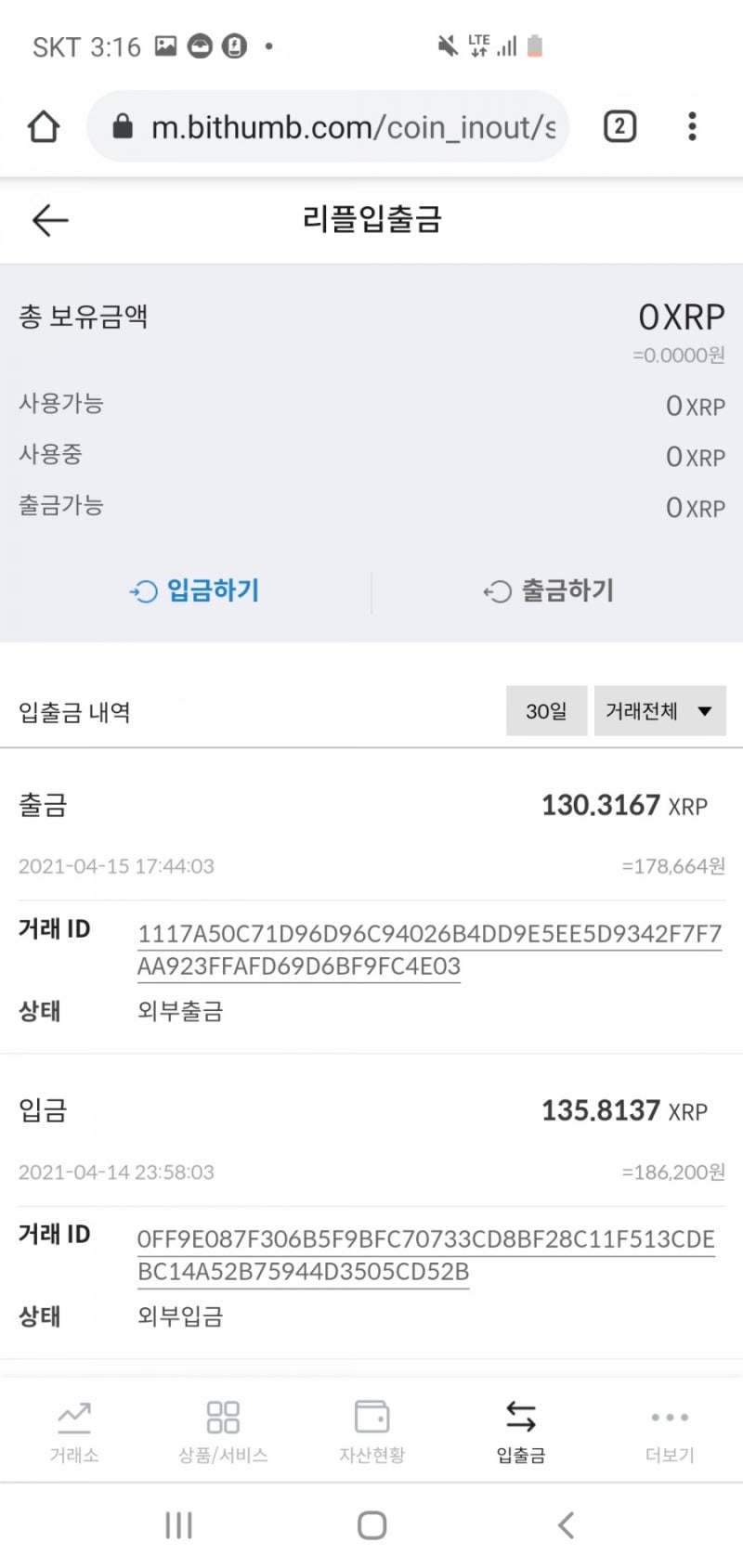
Task: Open the system recent apps button
Action: [x=178, y=1525]
